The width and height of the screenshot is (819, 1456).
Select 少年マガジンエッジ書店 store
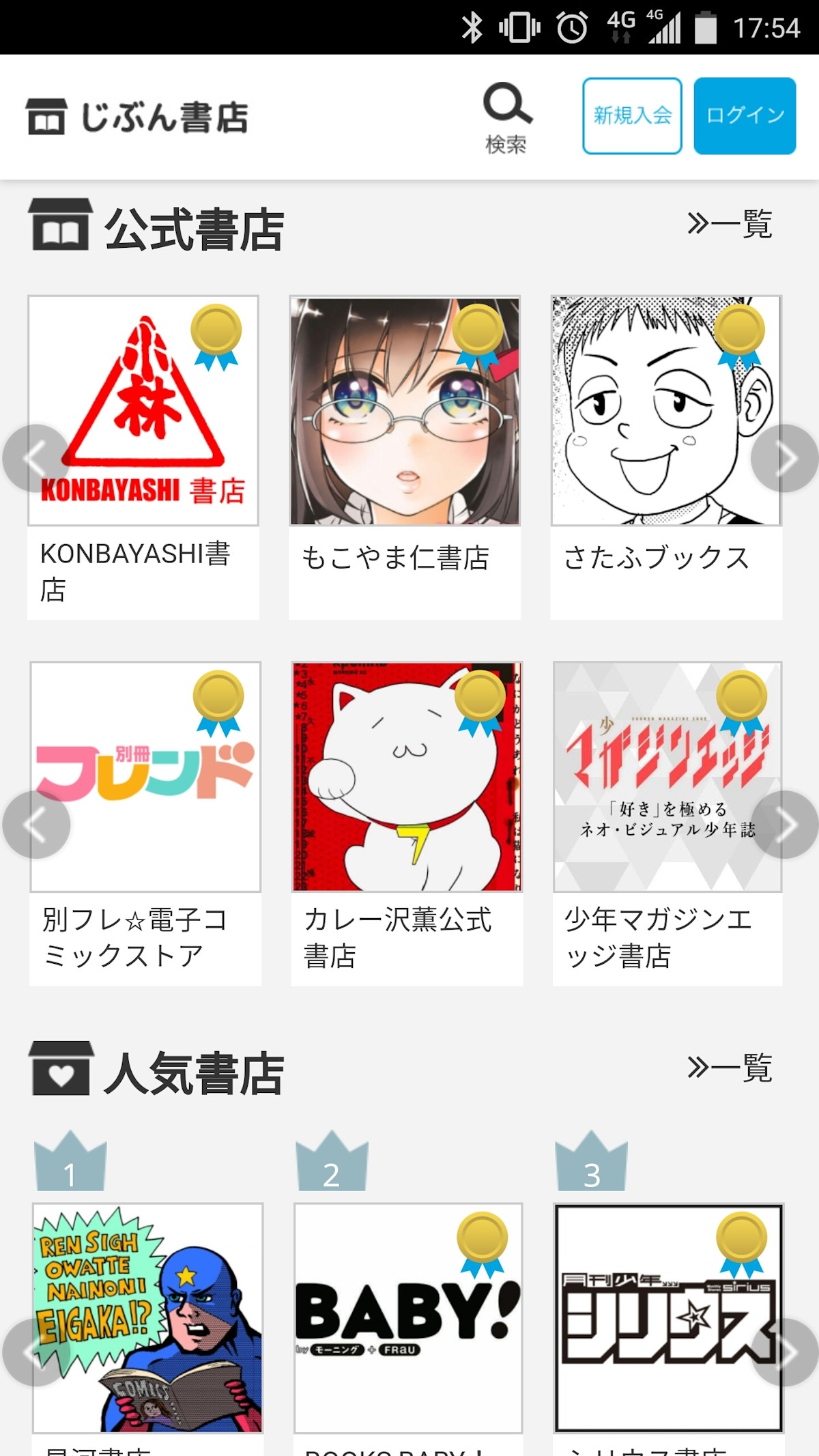point(666,778)
